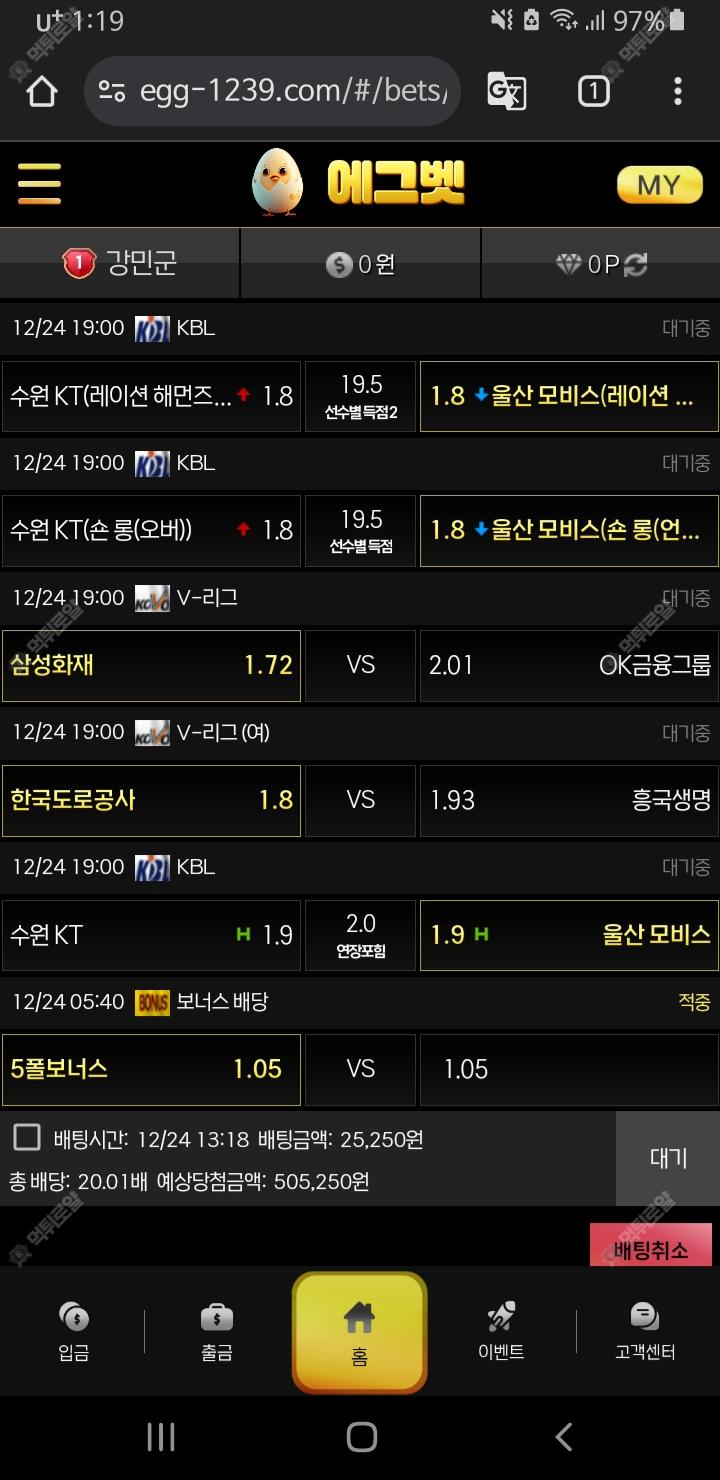Cancel the bet with 배팅취소

(651, 1249)
